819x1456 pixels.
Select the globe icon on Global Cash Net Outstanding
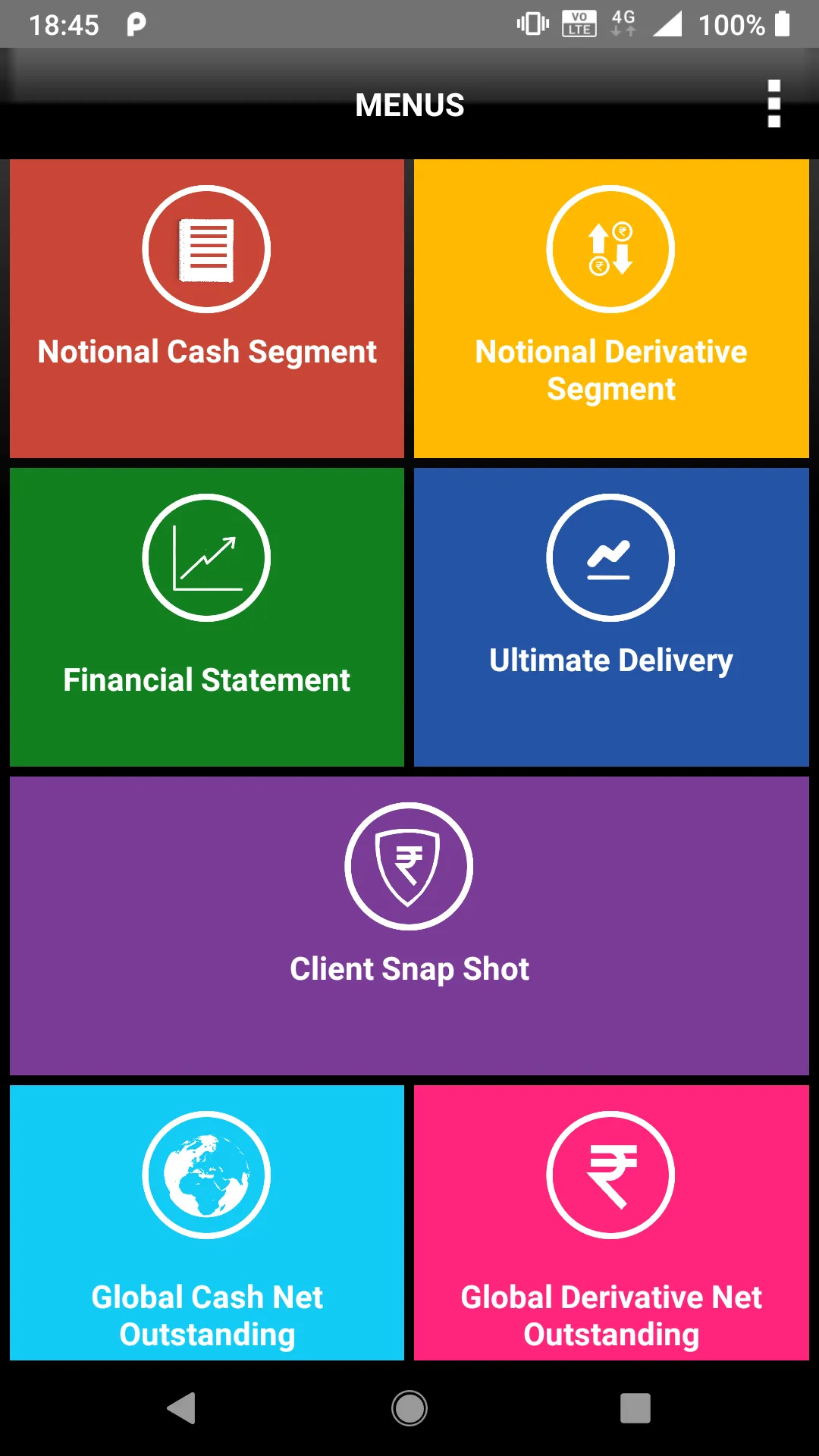coord(206,1173)
